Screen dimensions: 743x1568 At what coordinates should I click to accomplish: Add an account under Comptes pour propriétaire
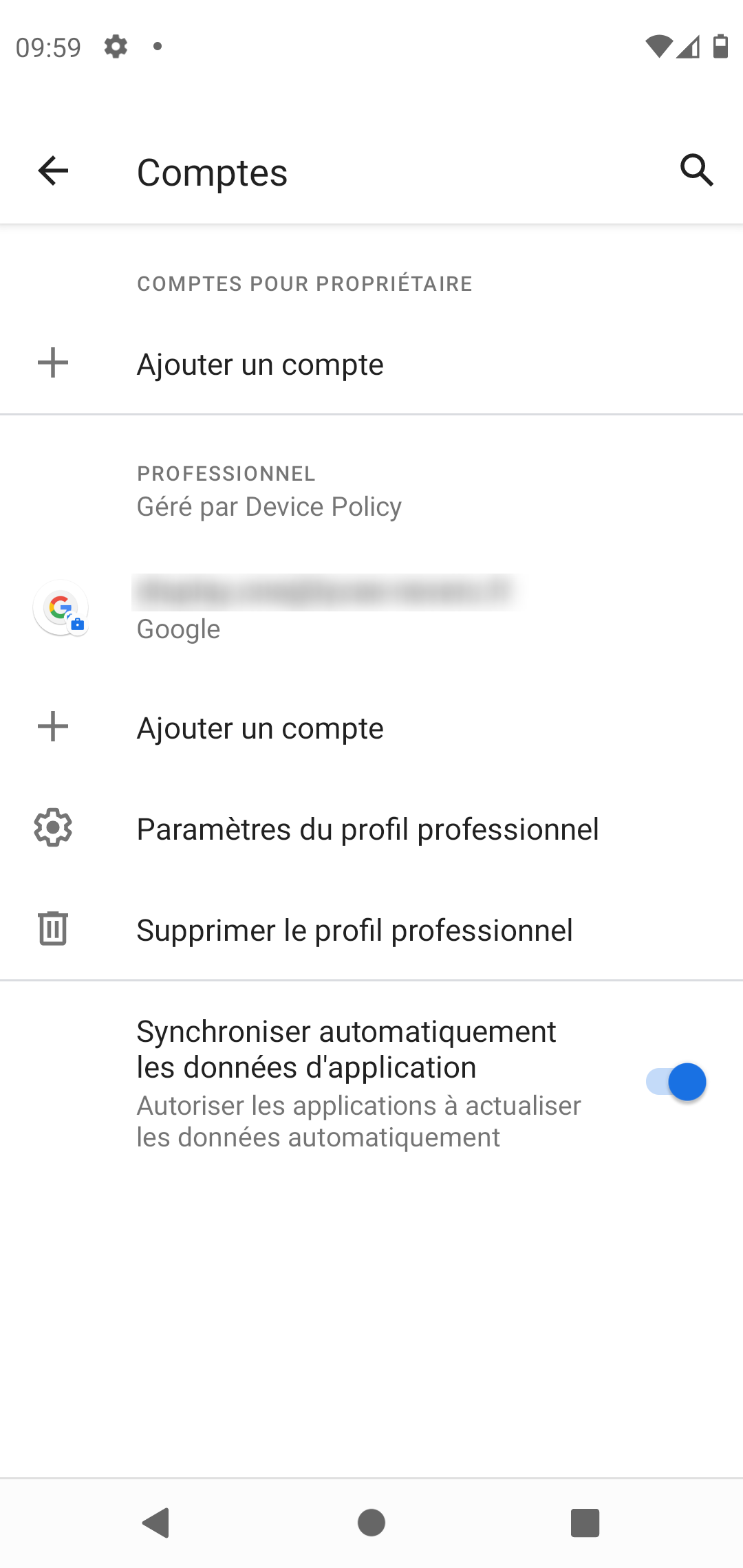(x=371, y=364)
